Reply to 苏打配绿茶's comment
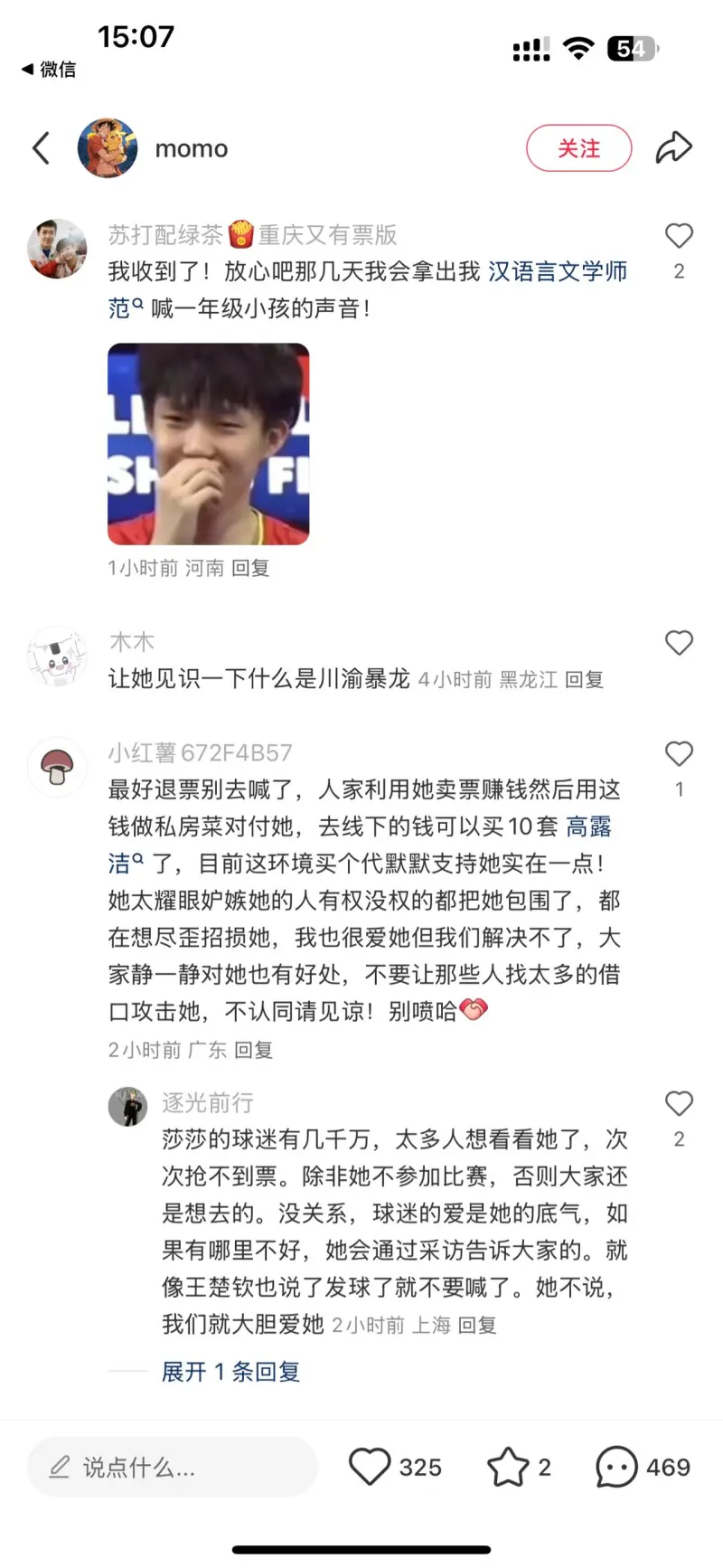 click(x=250, y=568)
